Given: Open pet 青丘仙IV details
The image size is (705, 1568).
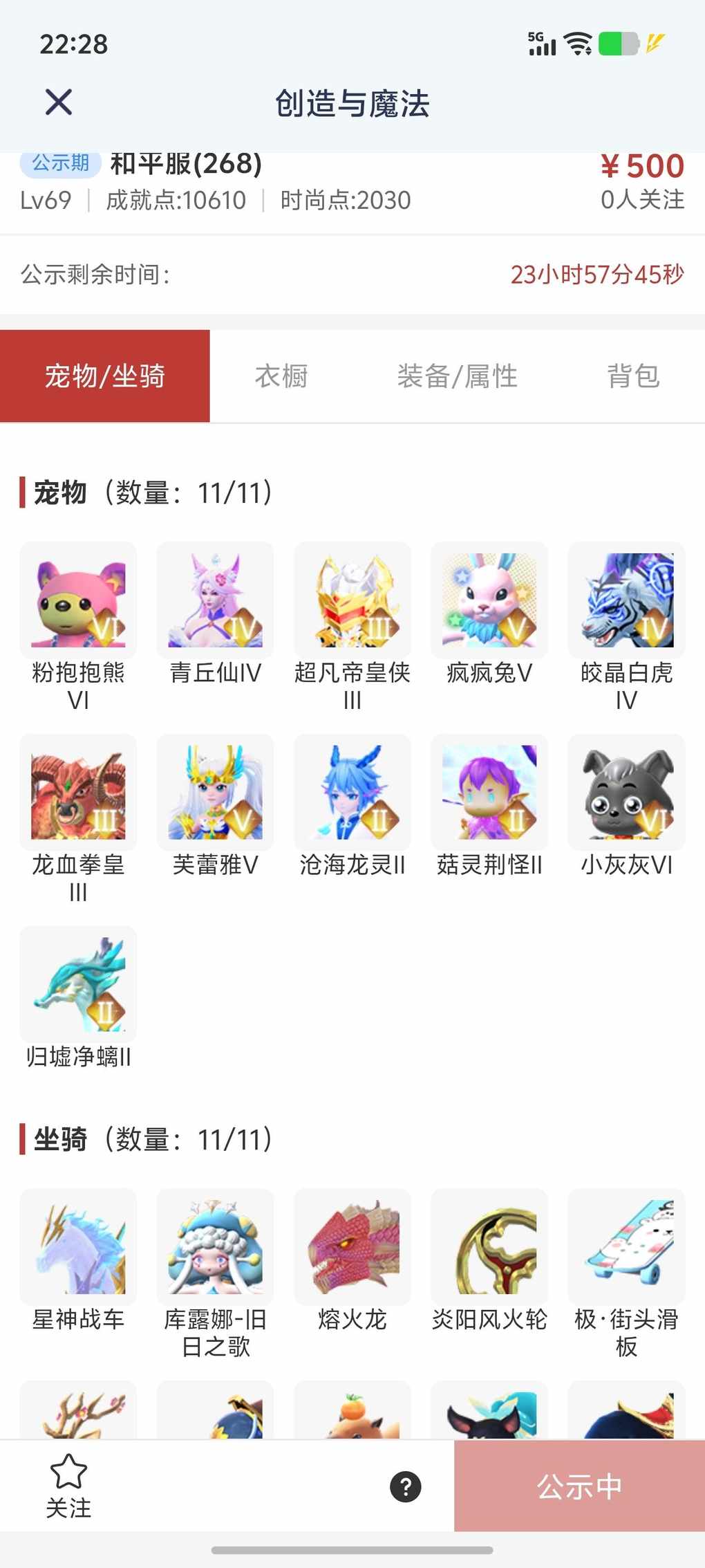Looking at the screenshot, I should (215, 600).
